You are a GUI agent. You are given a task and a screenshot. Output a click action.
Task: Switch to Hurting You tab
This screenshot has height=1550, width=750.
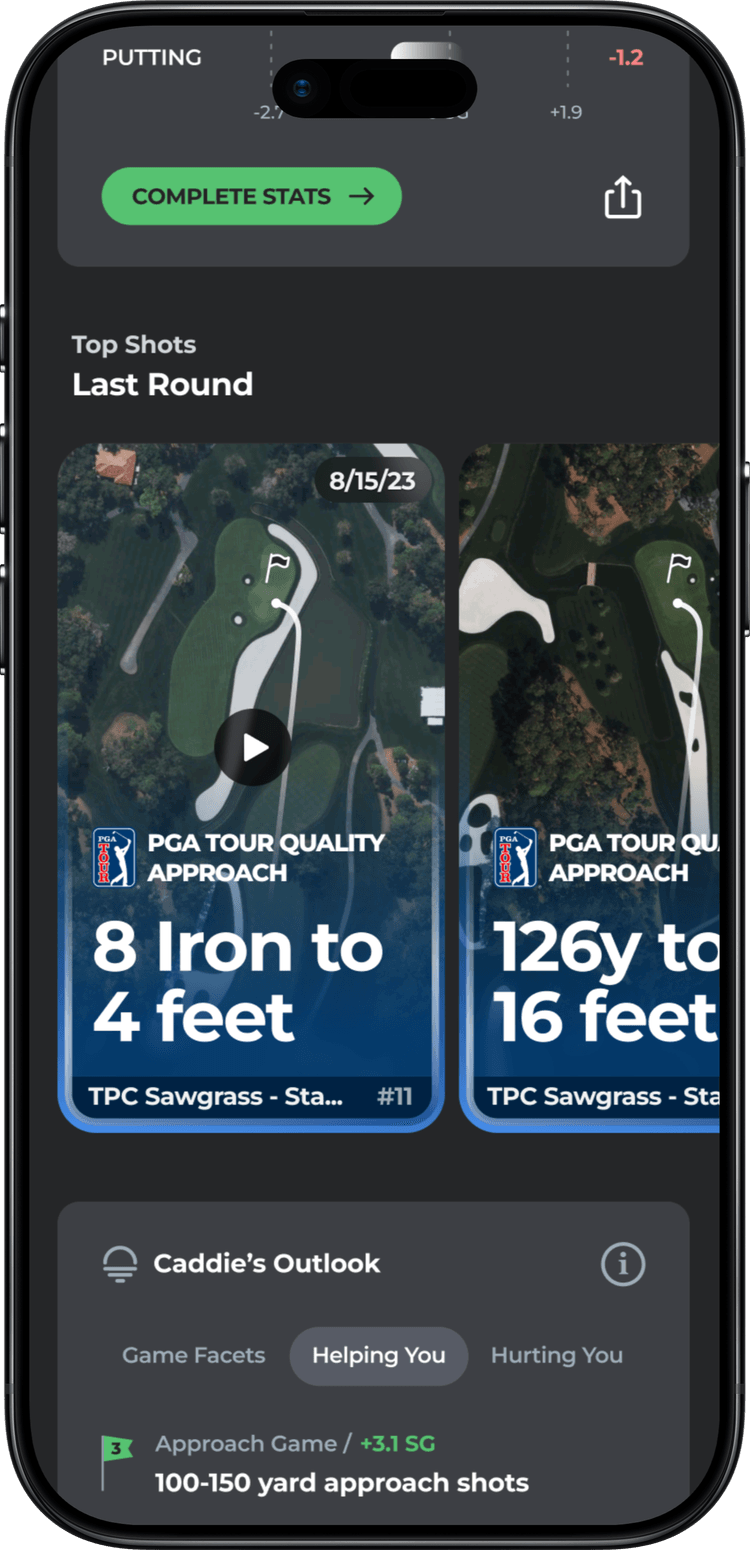coord(556,1356)
